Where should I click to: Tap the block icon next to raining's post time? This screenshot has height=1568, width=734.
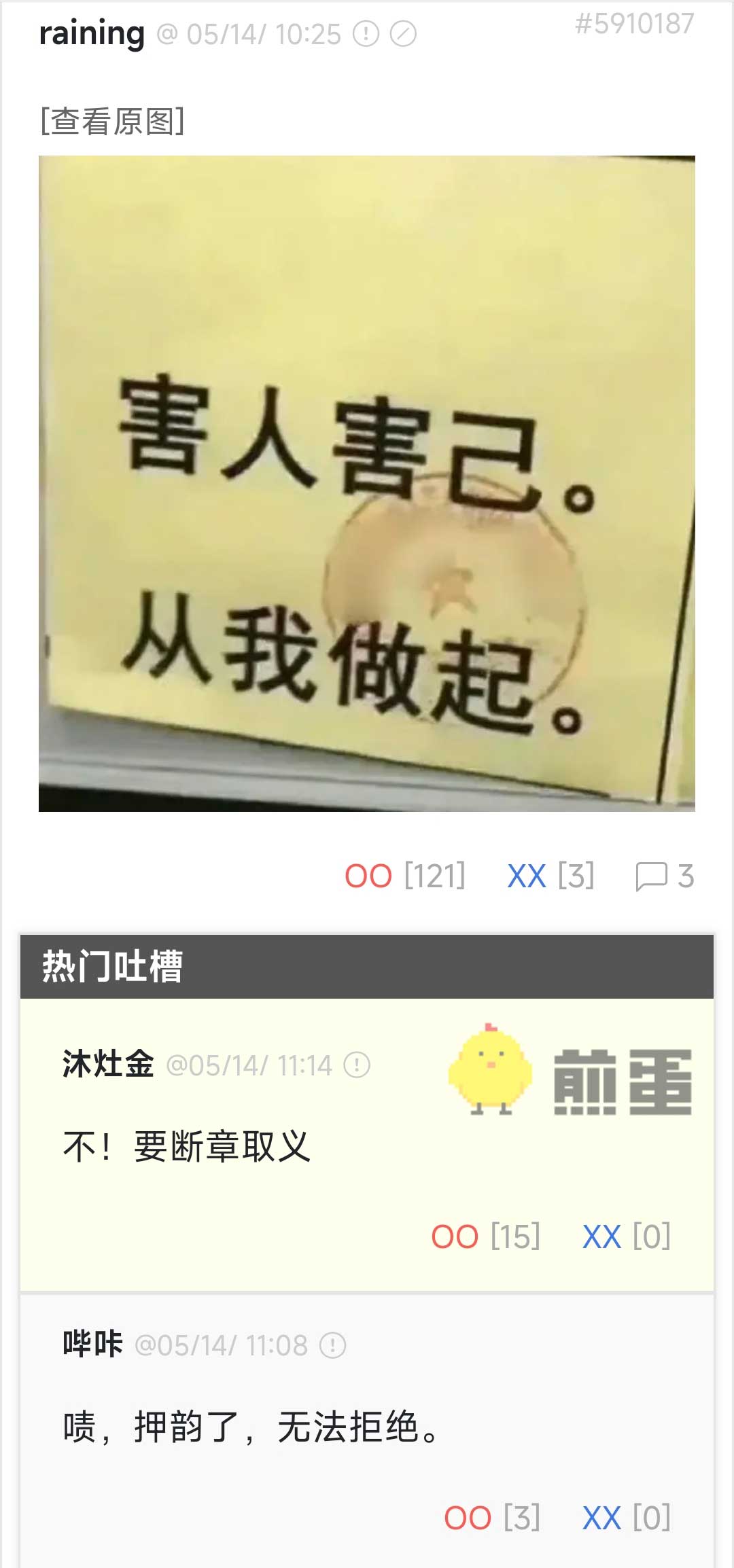[403, 34]
